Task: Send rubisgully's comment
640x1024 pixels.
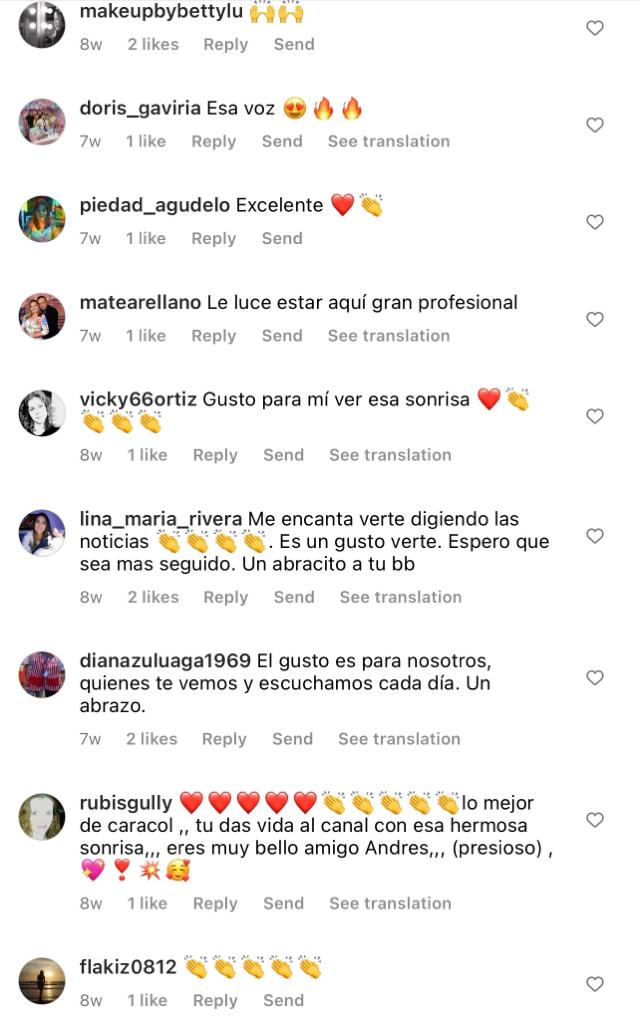Action: click(x=283, y=903)
